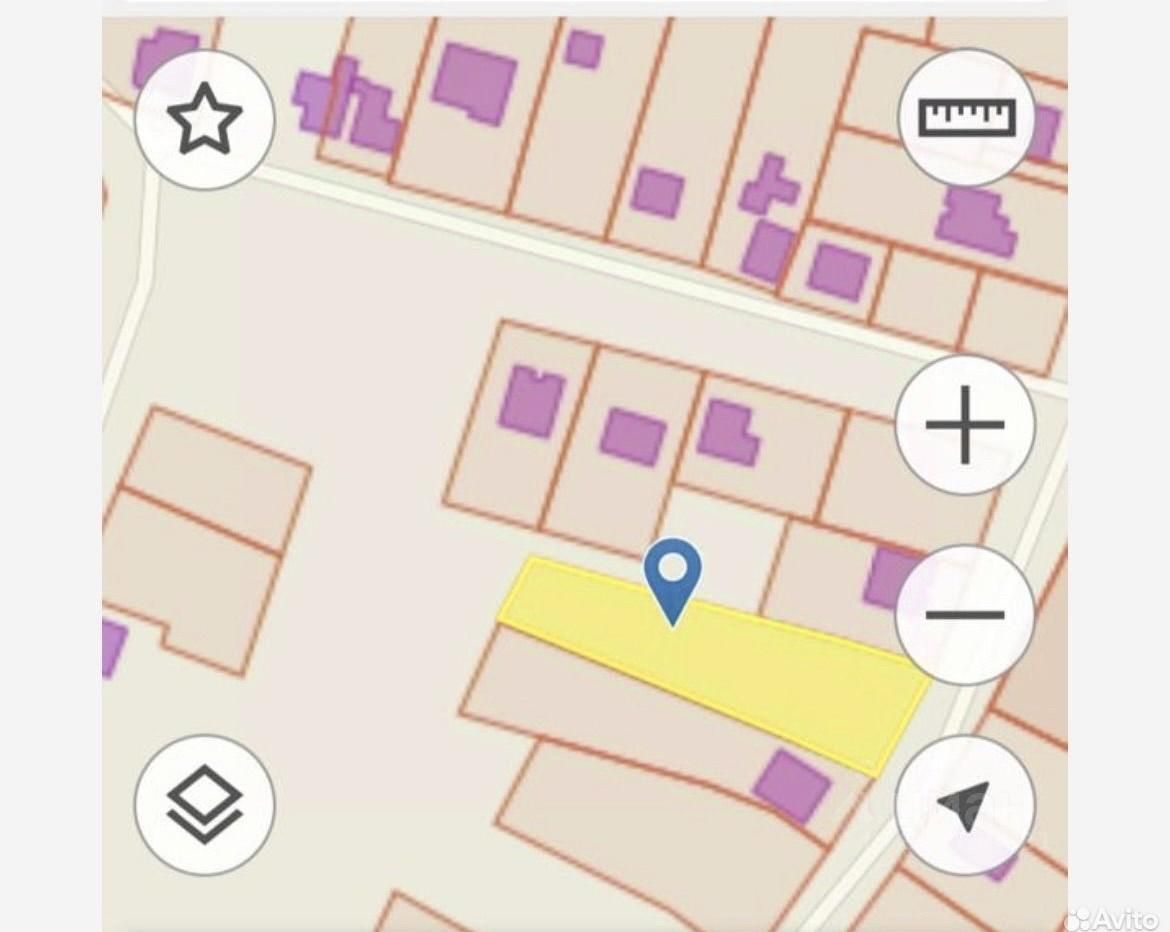Open the map layers selector
Screen dimensions: 1170x932
[x=204, y=804]
